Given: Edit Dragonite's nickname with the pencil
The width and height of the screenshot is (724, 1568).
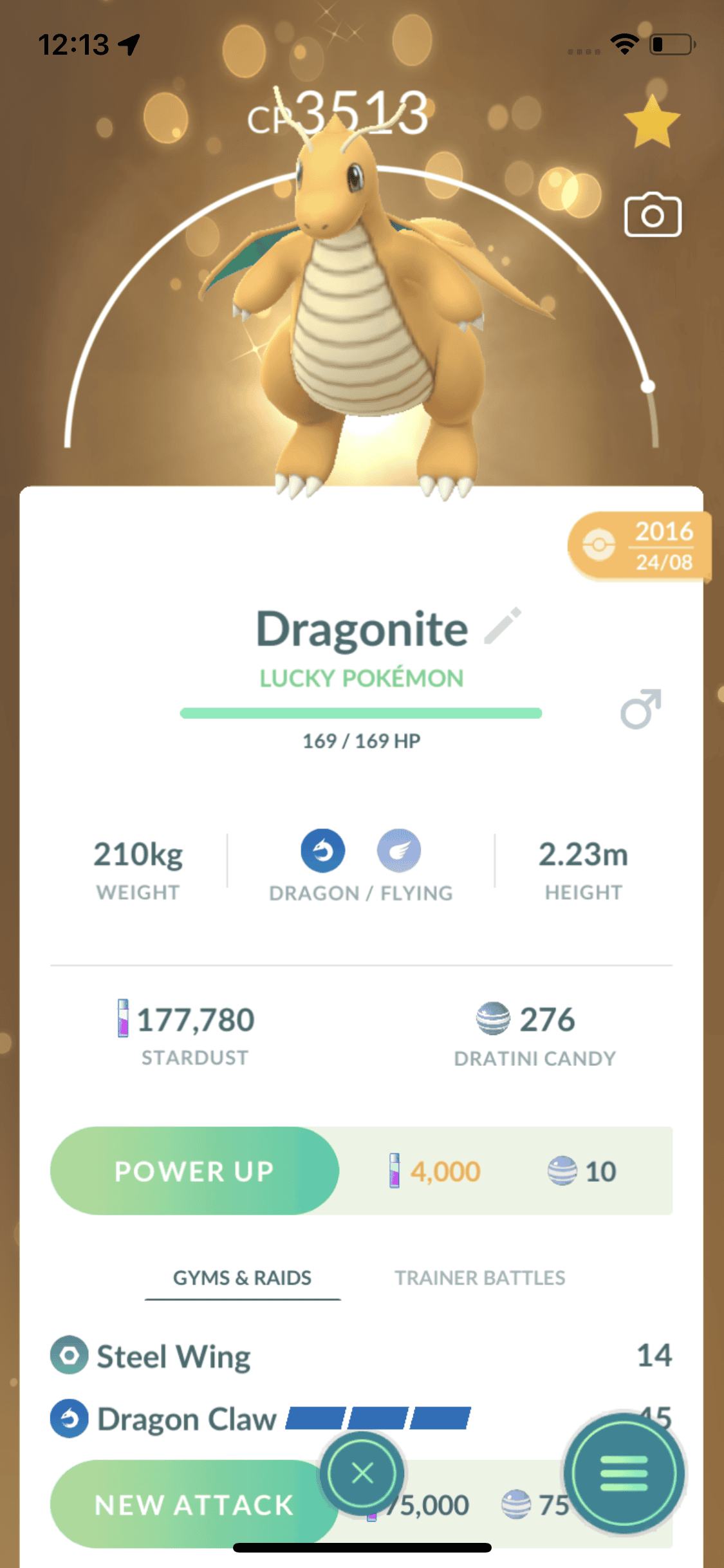Looking at the screenshot, I should pos(503,626).
